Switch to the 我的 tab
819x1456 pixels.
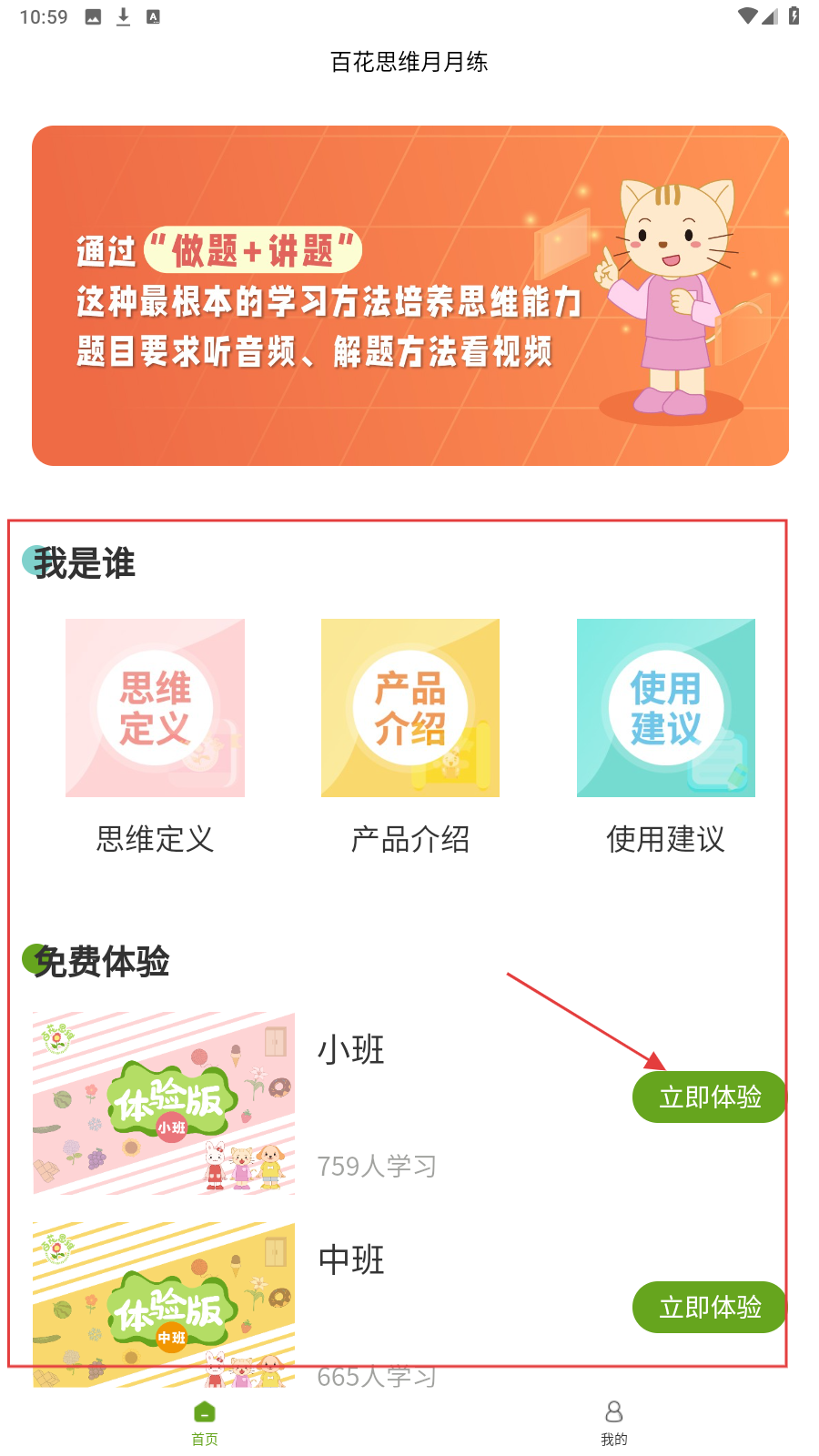(614, 1422)
